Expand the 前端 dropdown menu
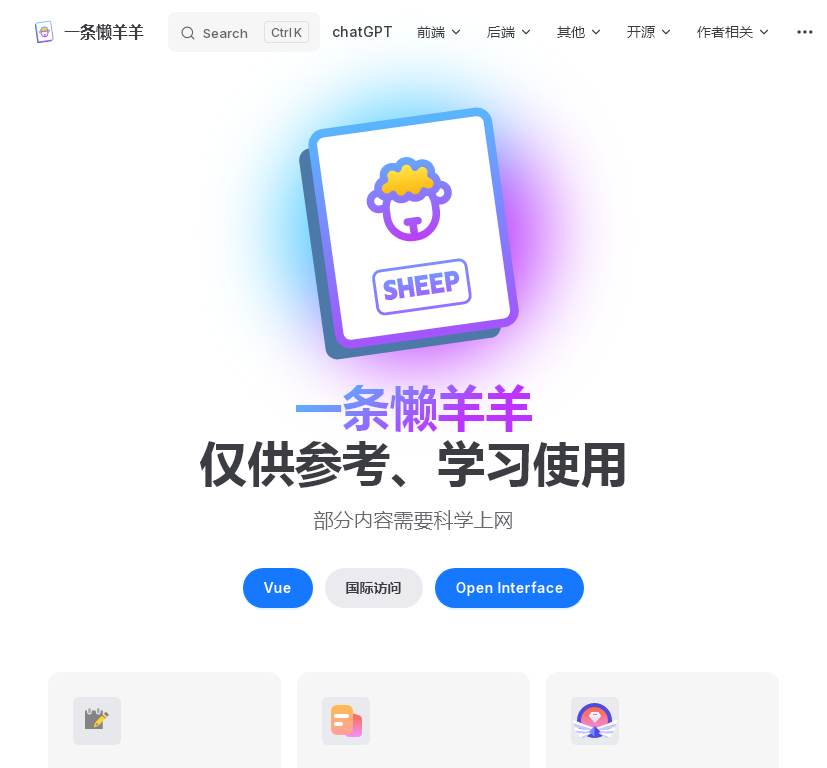This screenshot has height=768, width=827. click(x=439, y=32)
